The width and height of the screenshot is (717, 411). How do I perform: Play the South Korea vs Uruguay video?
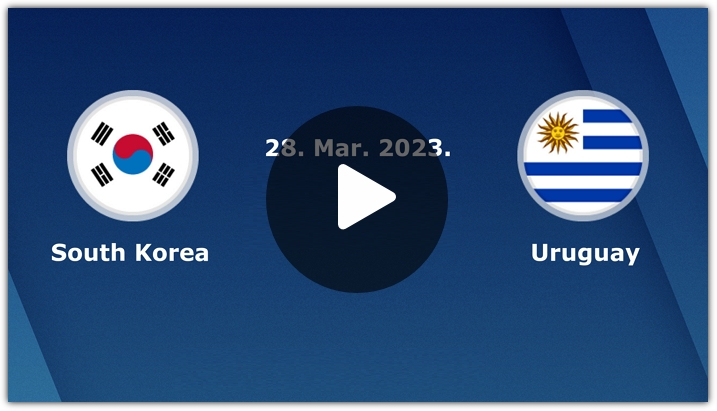358,197
